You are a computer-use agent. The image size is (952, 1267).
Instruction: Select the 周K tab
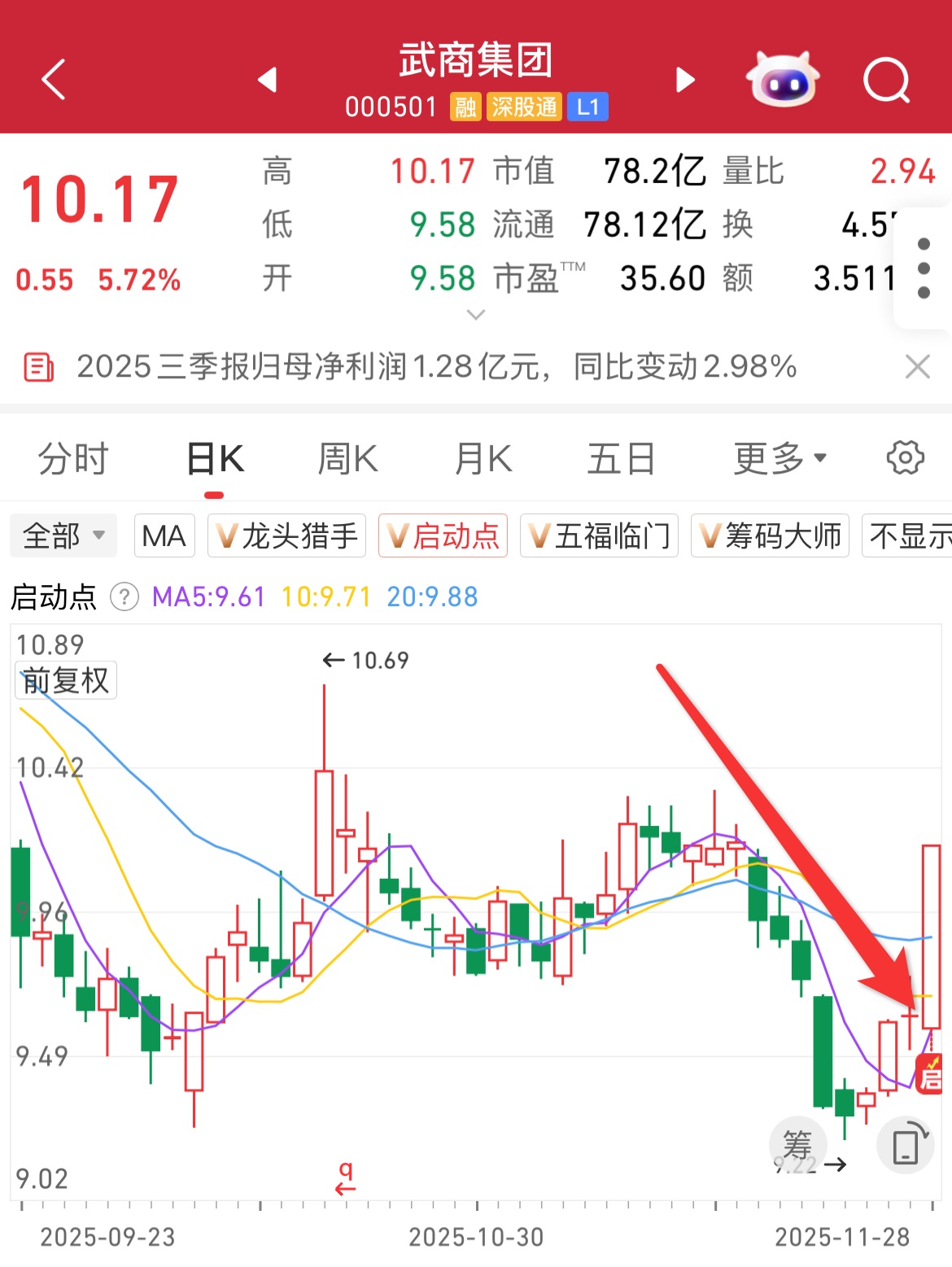(347, 459)
